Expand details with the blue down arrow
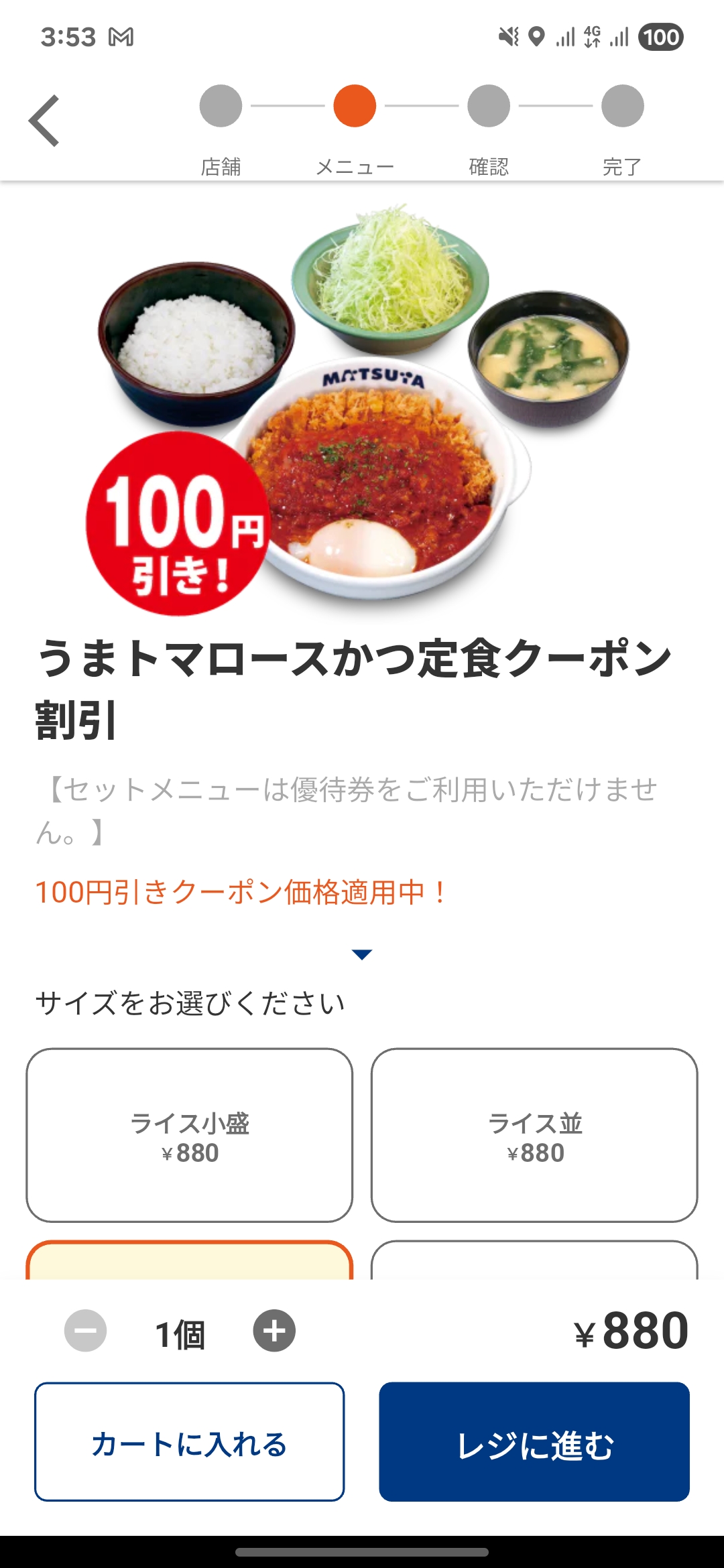Screen dimensions: 724x1568 [x=362, y=954]
